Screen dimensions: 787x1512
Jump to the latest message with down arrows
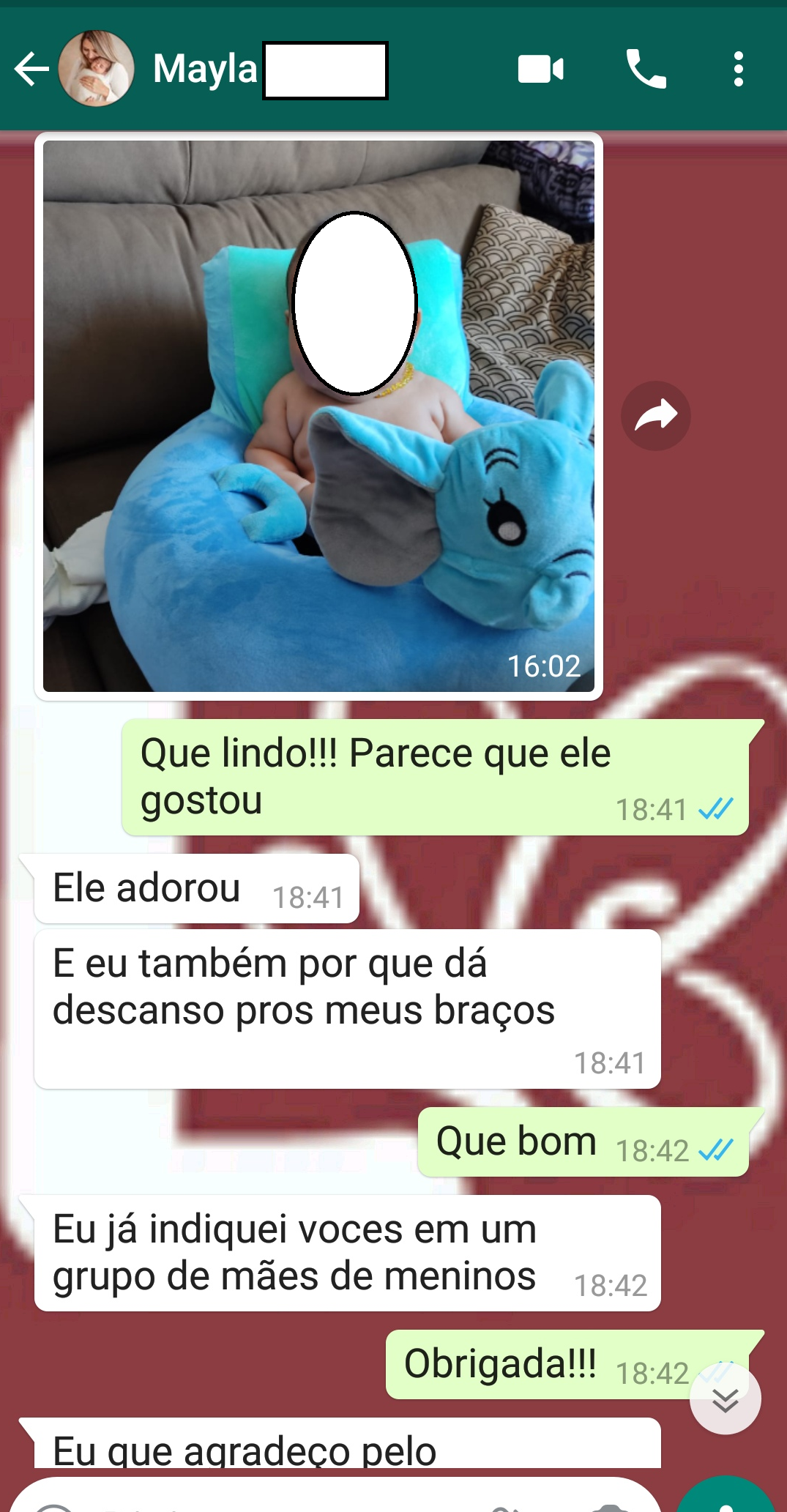point(725,1399)
